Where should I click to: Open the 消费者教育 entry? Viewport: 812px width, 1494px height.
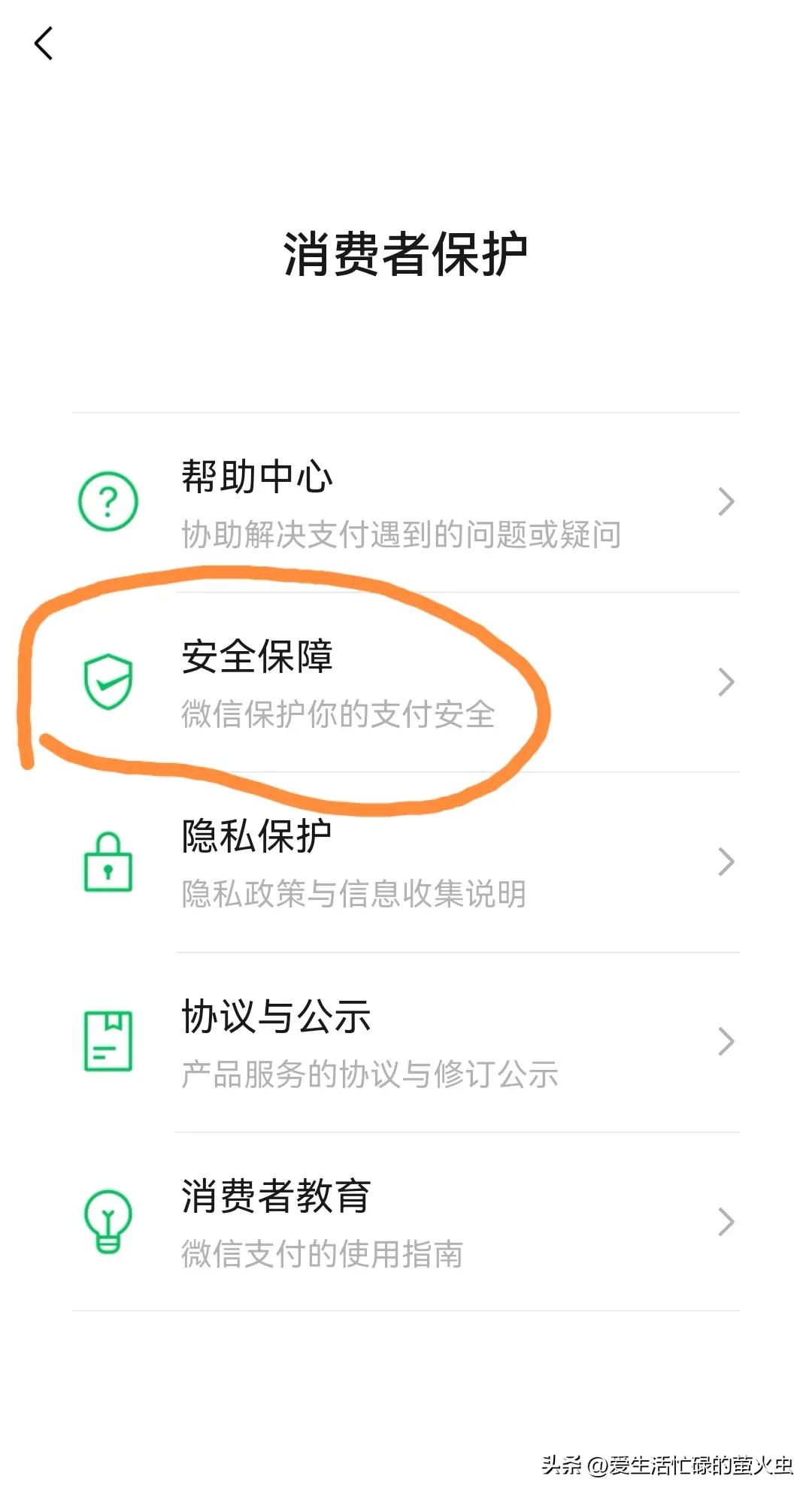click(x=274, y=1196)
